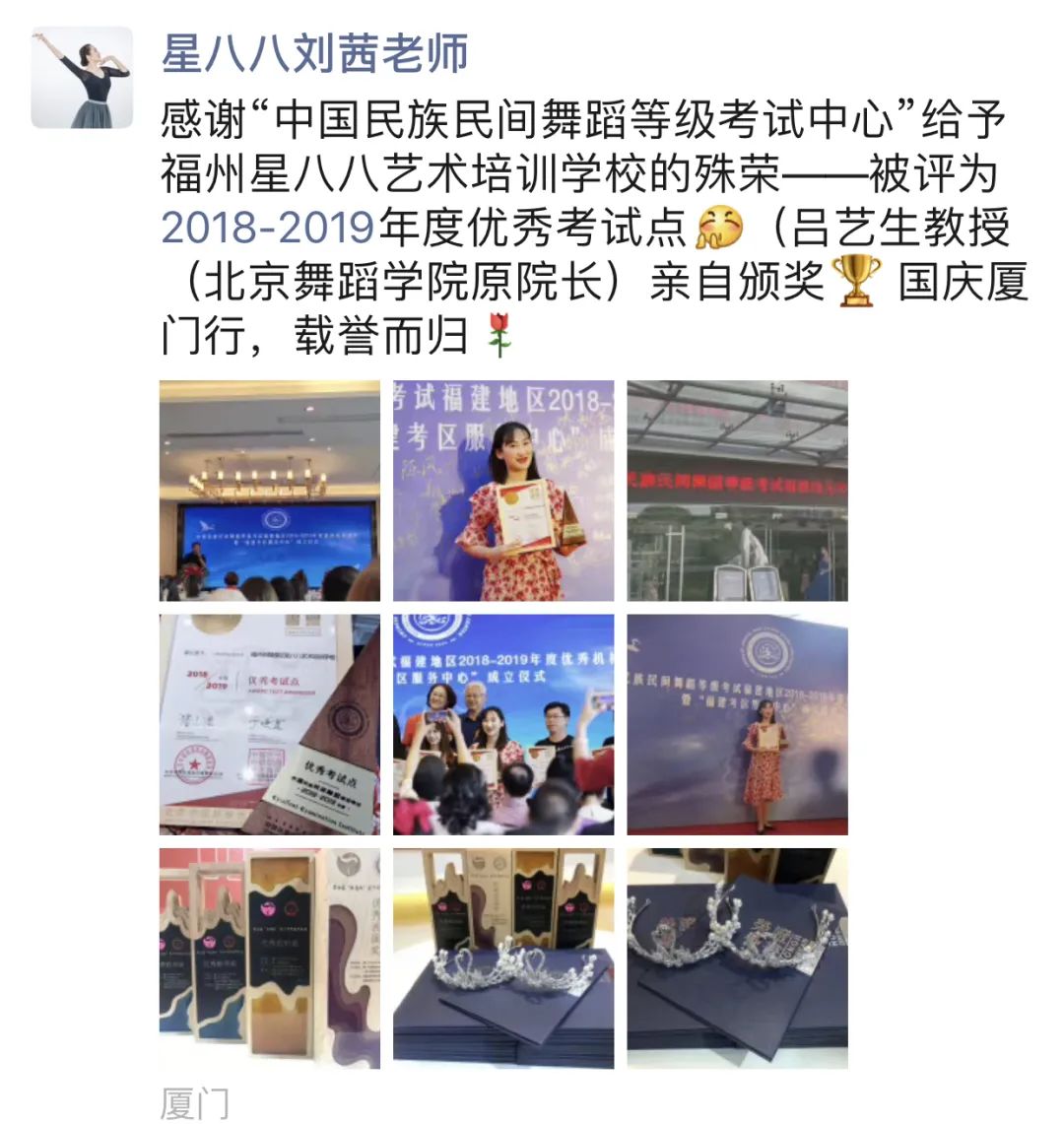Open the group photo on stage
The height and width of the screenshot is (1124, 1064).
[503, 724]
